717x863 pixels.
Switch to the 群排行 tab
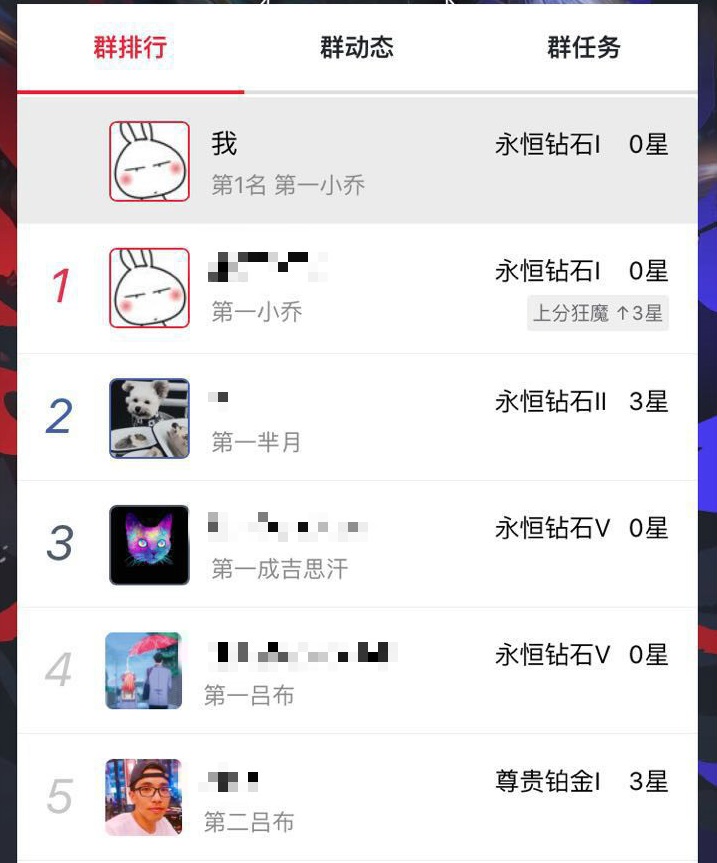coord(130,48)
